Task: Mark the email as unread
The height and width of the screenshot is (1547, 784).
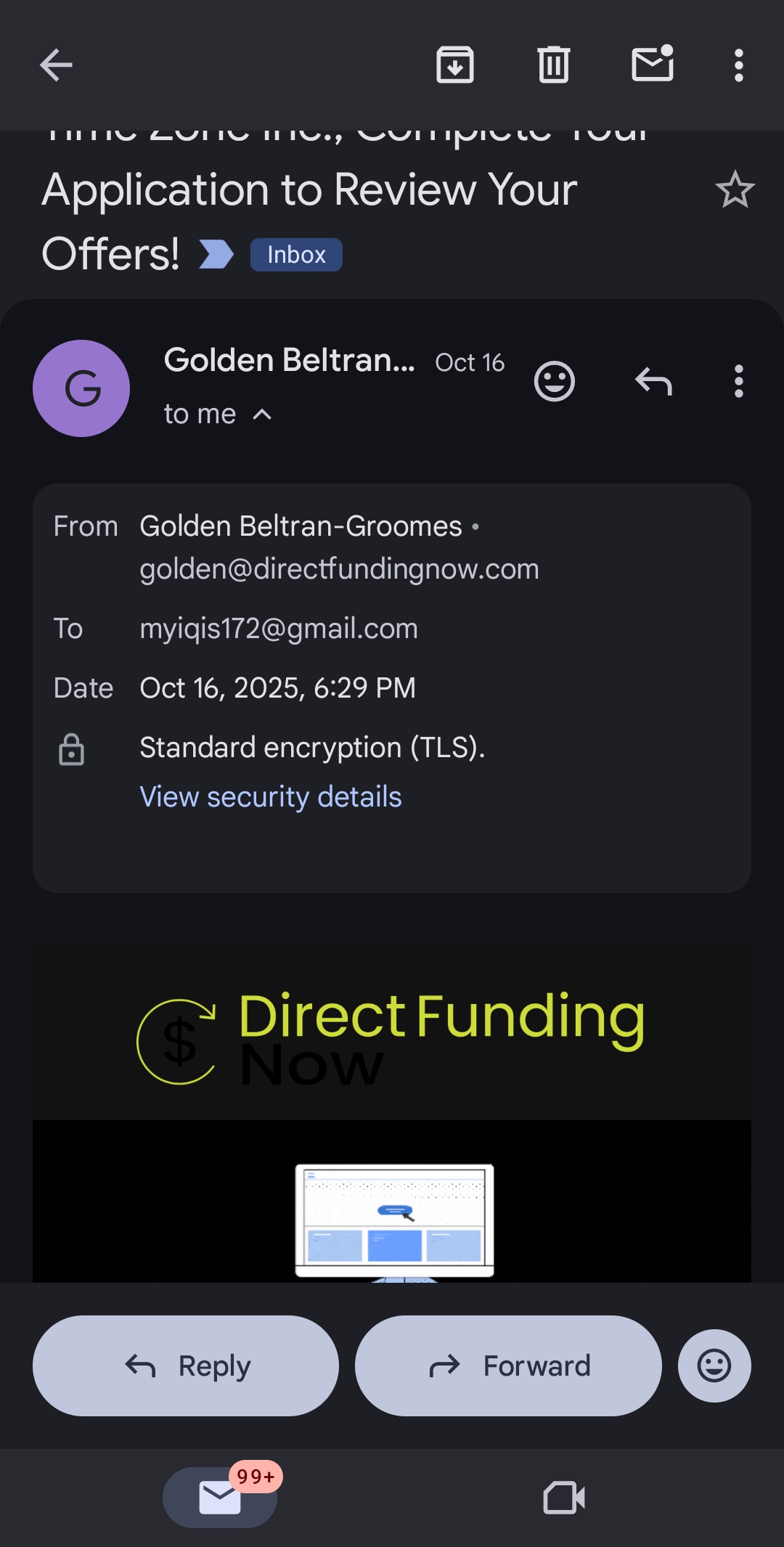Action: 651,65
